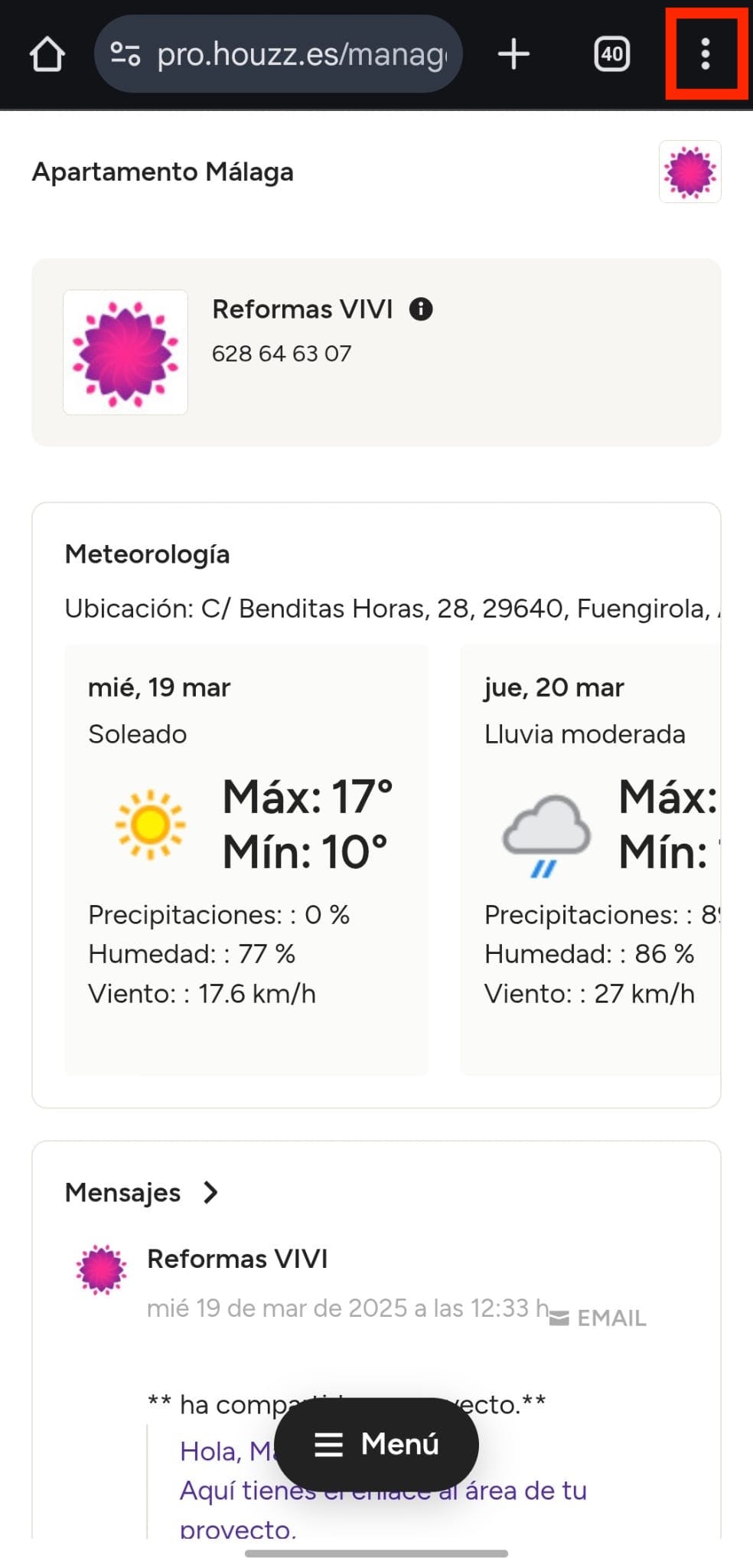Open the Mensajes section
The image size is (753, 1568).
coord(142,1192)
